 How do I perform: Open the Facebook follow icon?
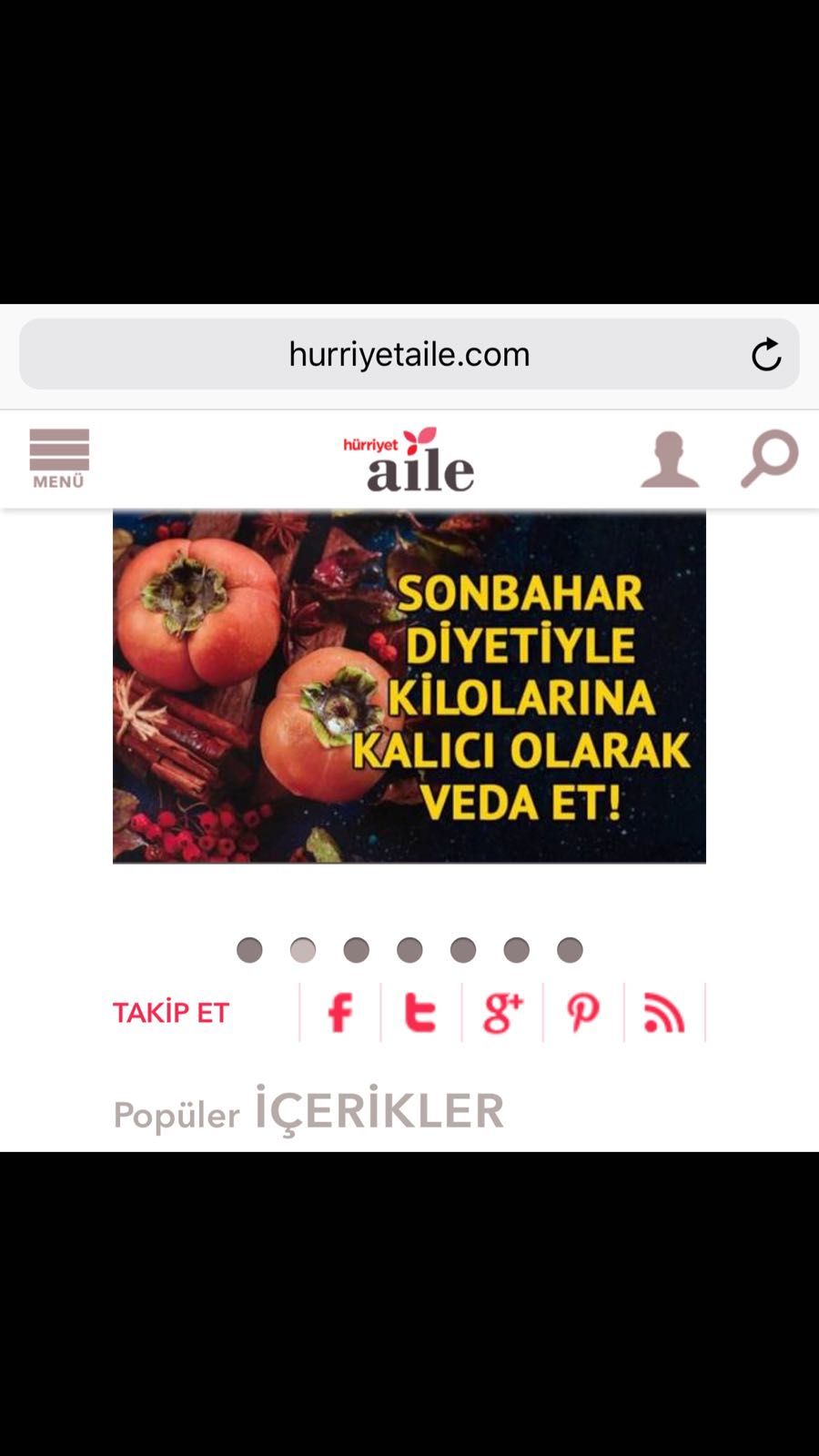tap(339, 1011)
